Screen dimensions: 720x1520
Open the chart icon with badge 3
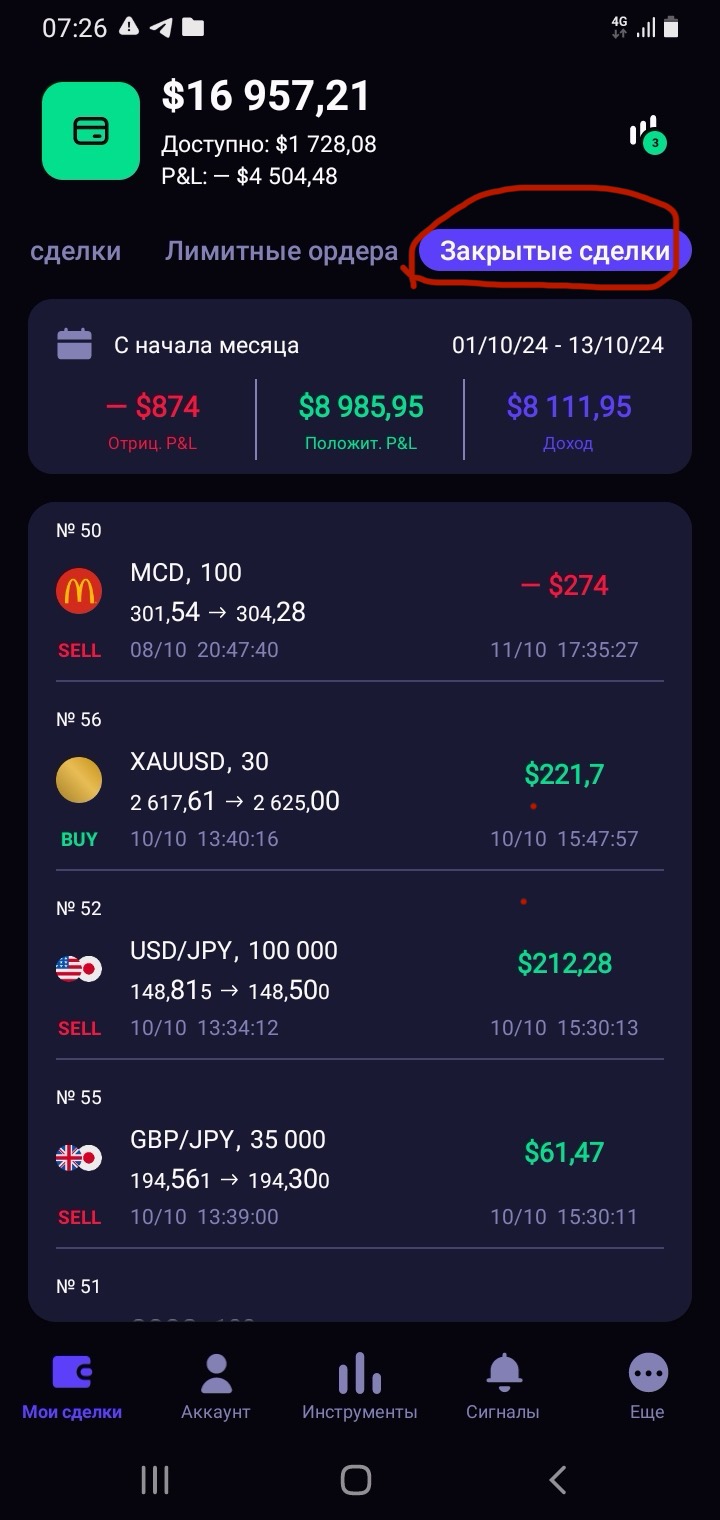pyautogui.click(x=646, y=135)
